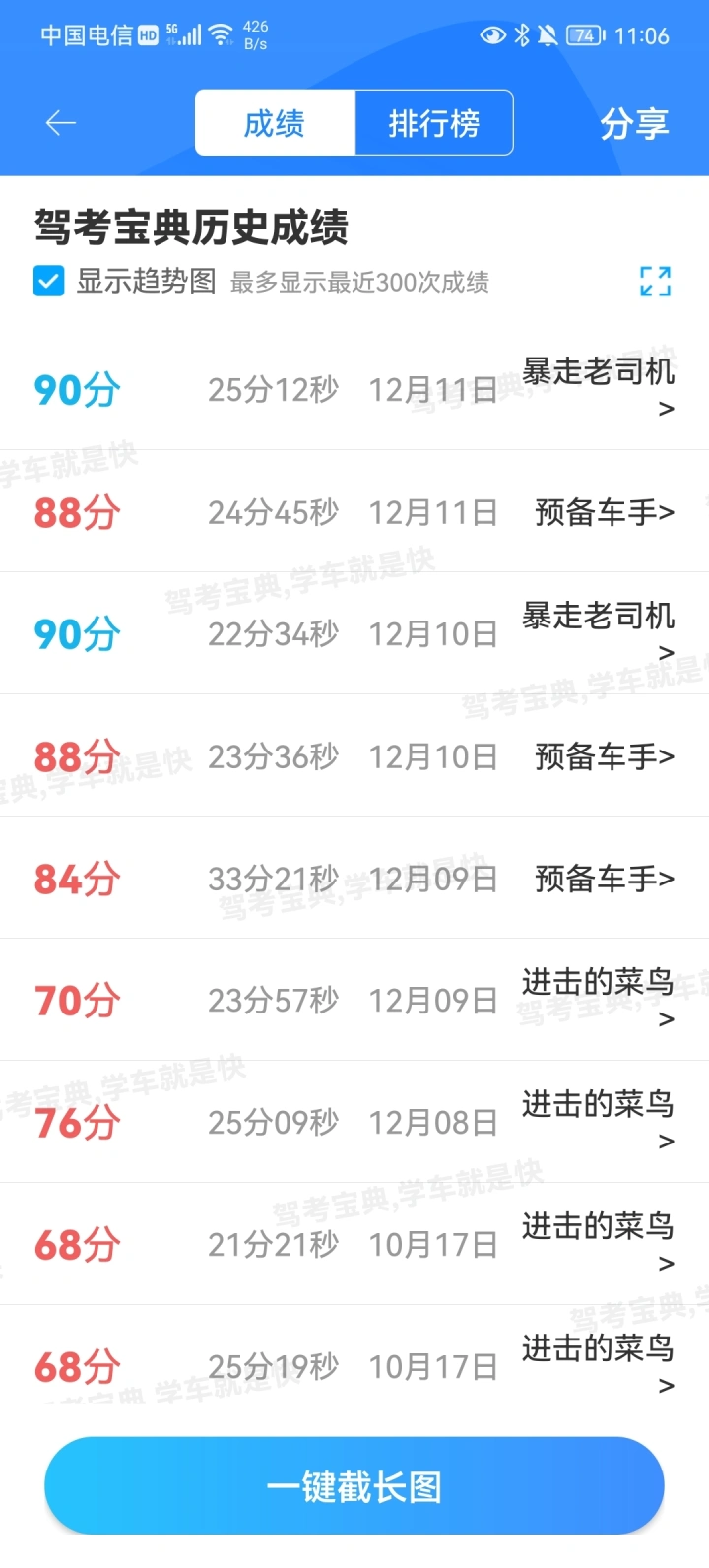709x1568 pixels.
Task: Open the 70分 record from 12月09日
Action: [354, 1001]
